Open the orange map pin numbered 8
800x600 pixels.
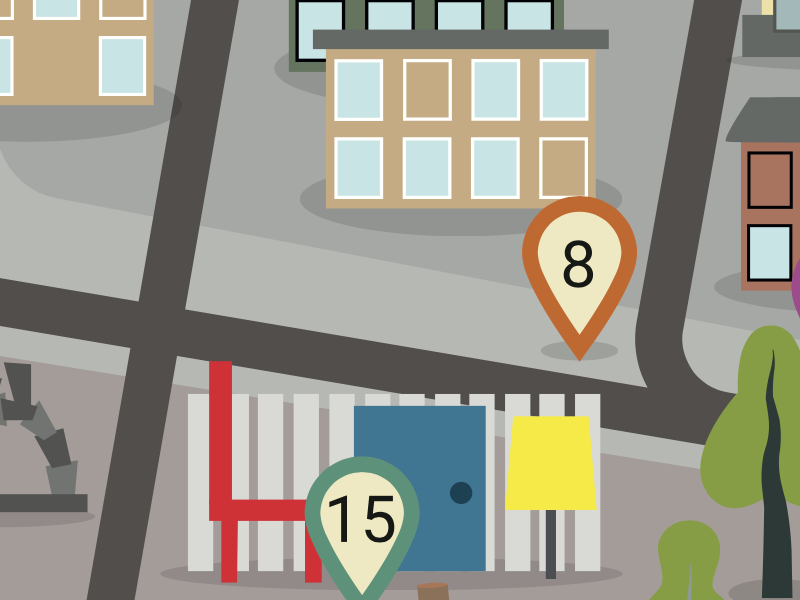[579, 265]
